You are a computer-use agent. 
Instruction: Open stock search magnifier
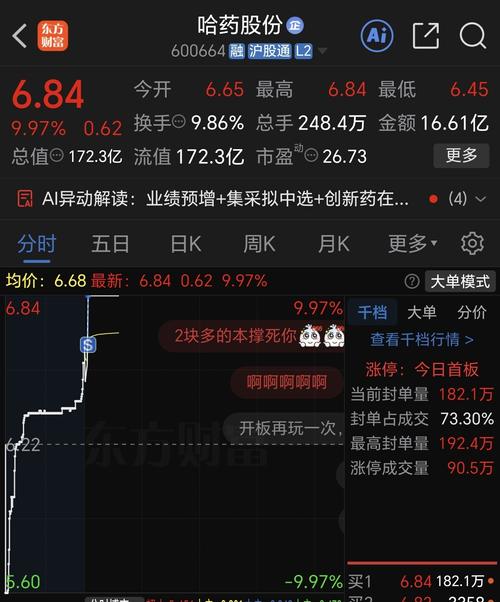pyautogui.click(x=473, y=36)
